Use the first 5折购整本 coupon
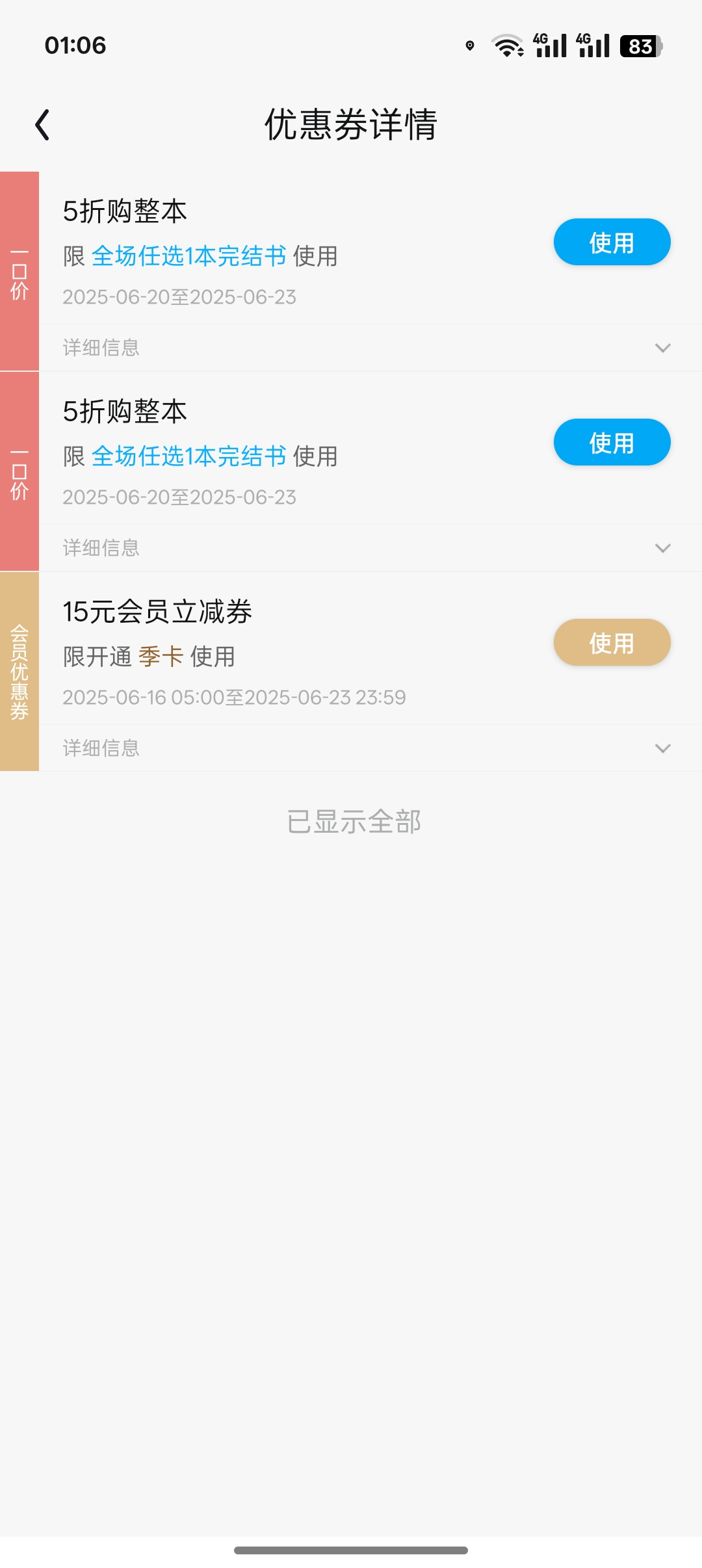702x1568 pixels. [612, 242]
